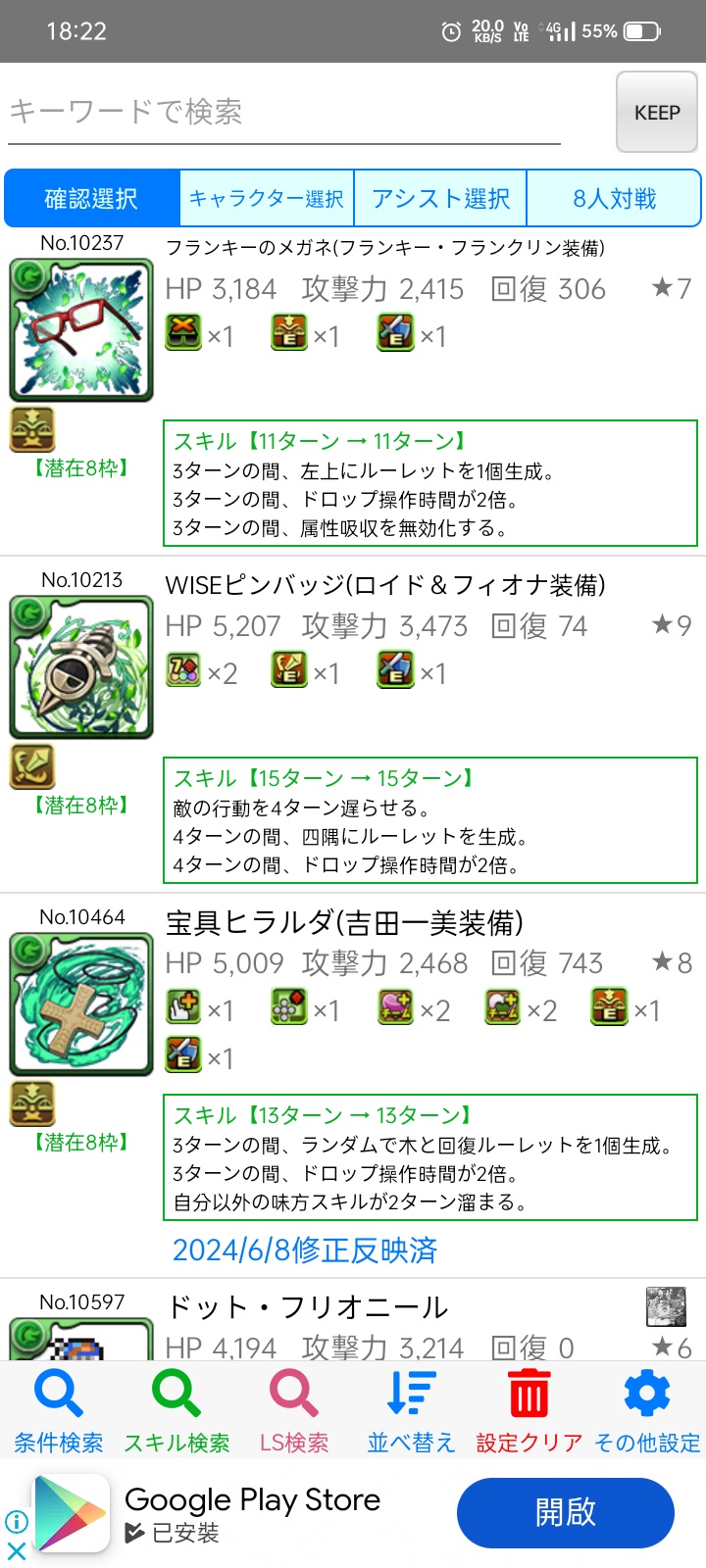706x1568 pixels.
Task: Open the 並べ替え sort options
Action: [411, 1411]
